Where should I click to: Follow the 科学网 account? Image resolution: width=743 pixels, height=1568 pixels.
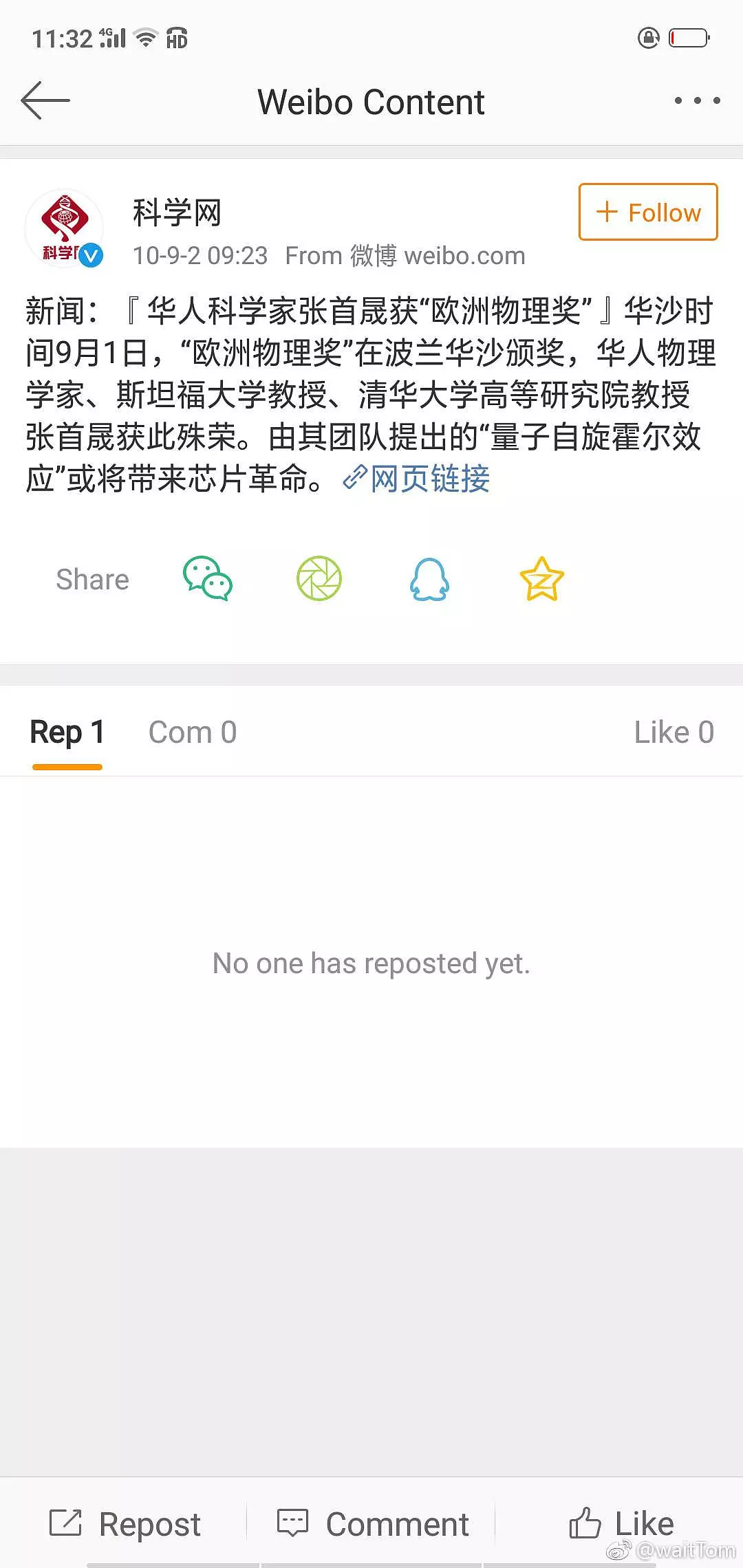(647, 213)
